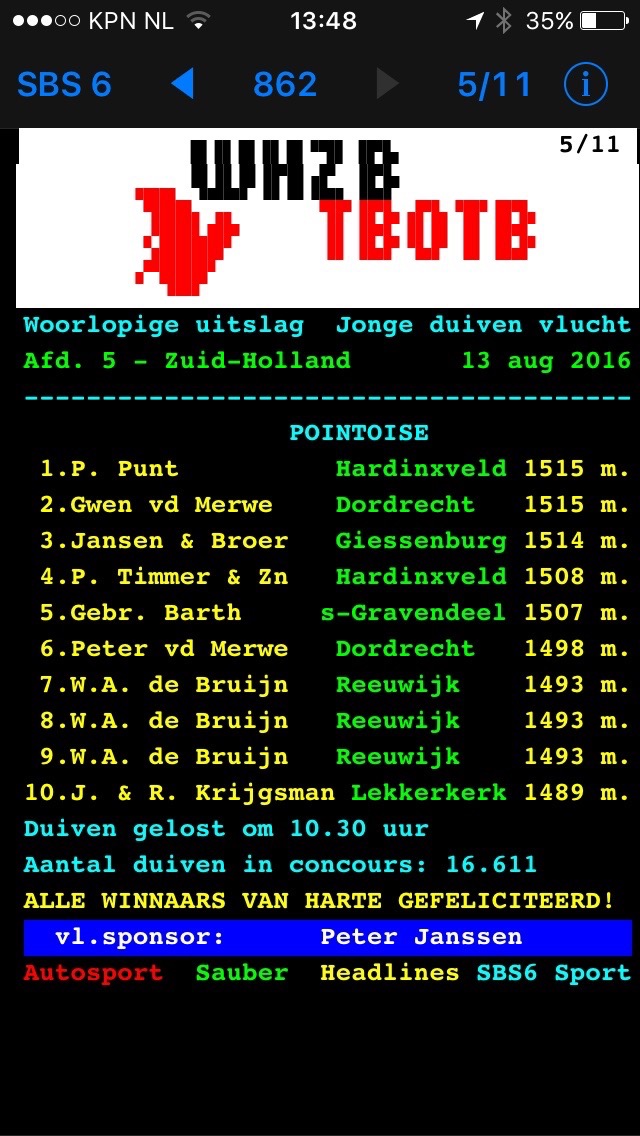Open the 5/11 subpage selector
This screenshot has height=1136, width=640.
coord(494,85)
